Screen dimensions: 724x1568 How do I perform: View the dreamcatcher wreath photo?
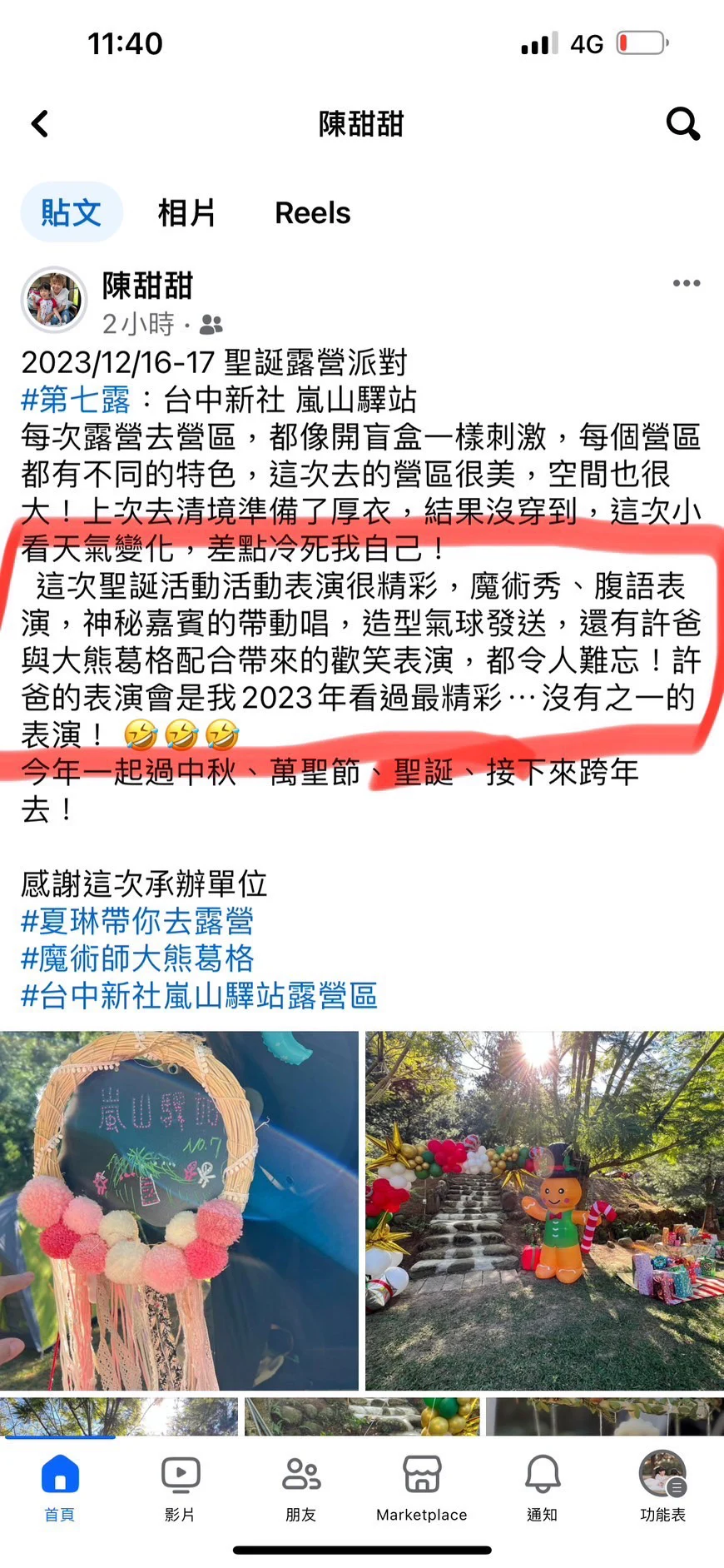coord(179,1210)
